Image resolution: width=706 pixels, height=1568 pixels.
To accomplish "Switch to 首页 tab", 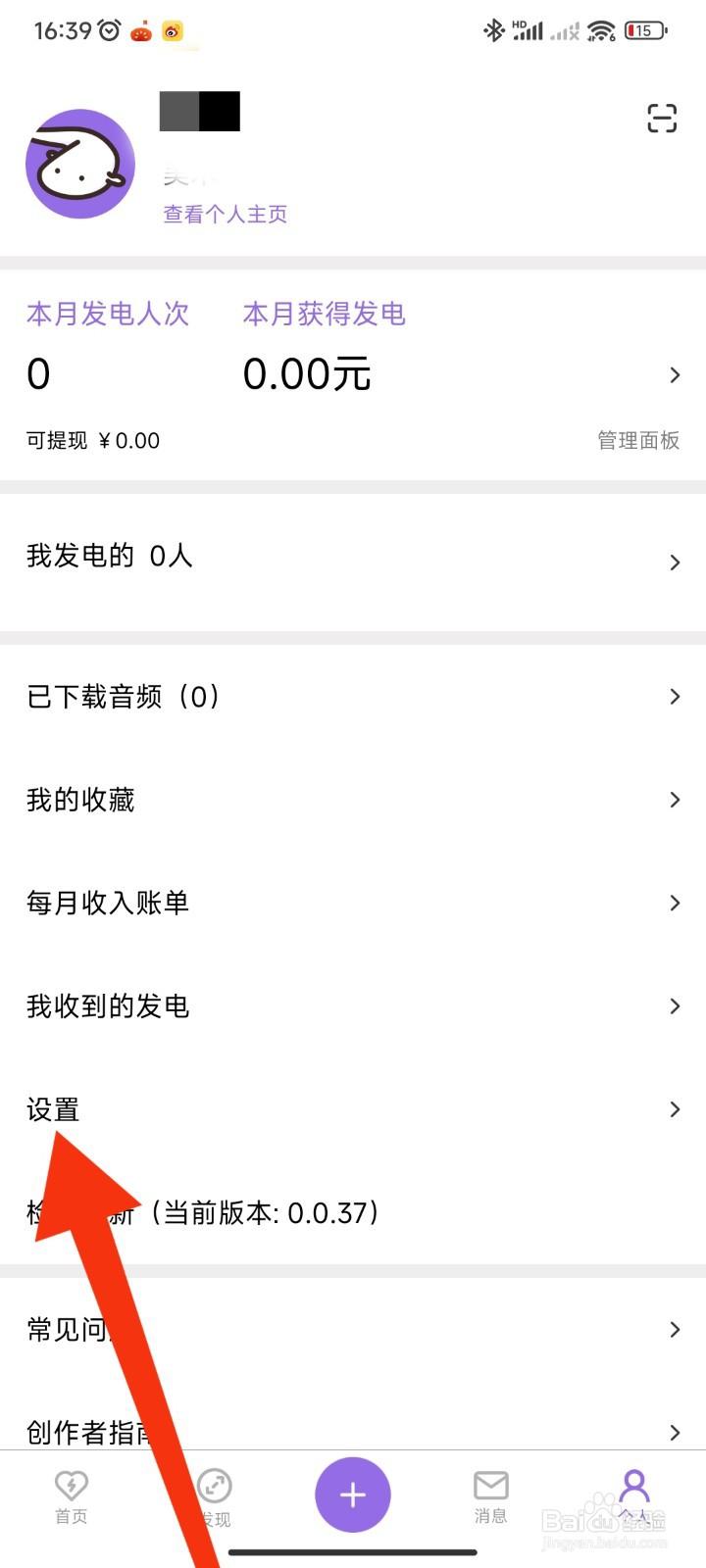I will click(71, 1496).
